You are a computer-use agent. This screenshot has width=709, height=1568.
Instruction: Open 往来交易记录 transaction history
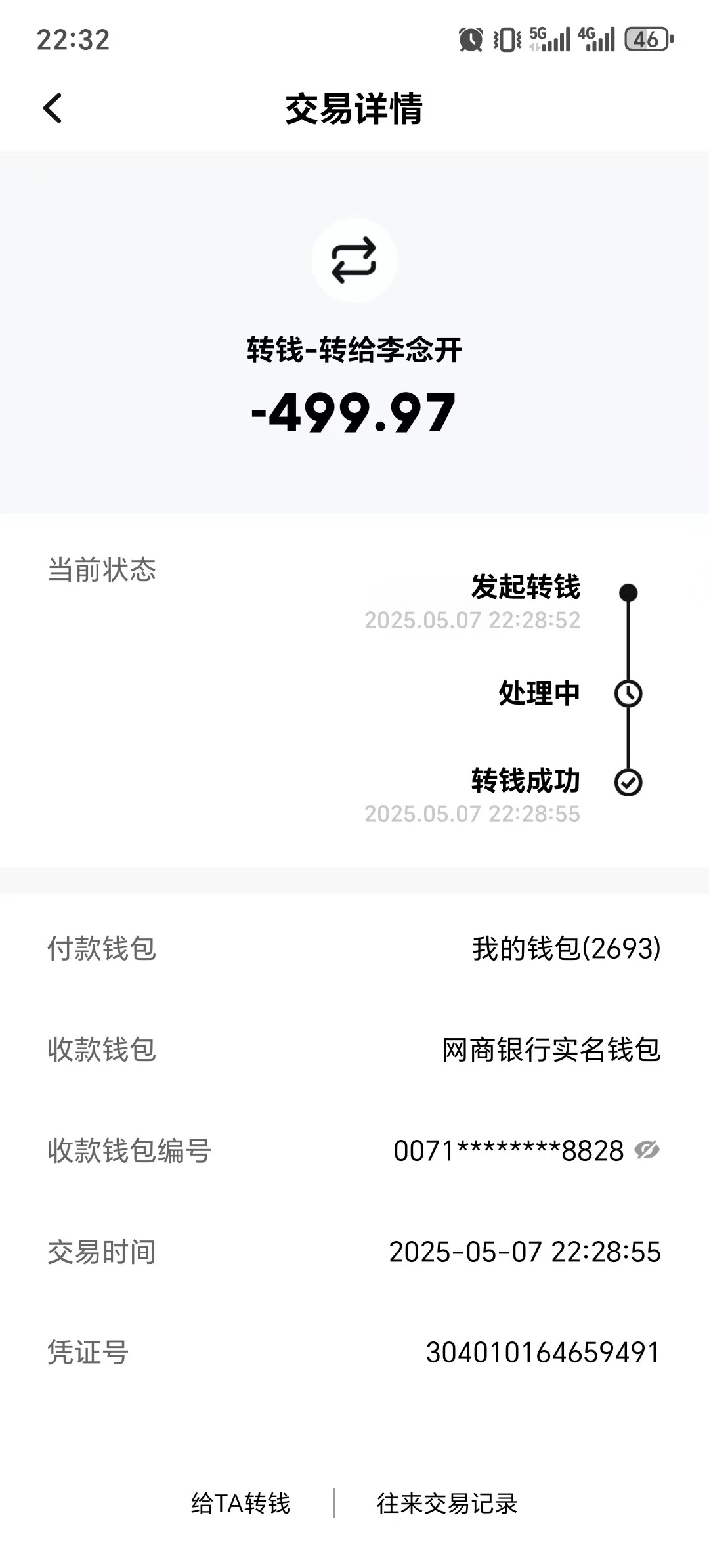point(447,1503)
